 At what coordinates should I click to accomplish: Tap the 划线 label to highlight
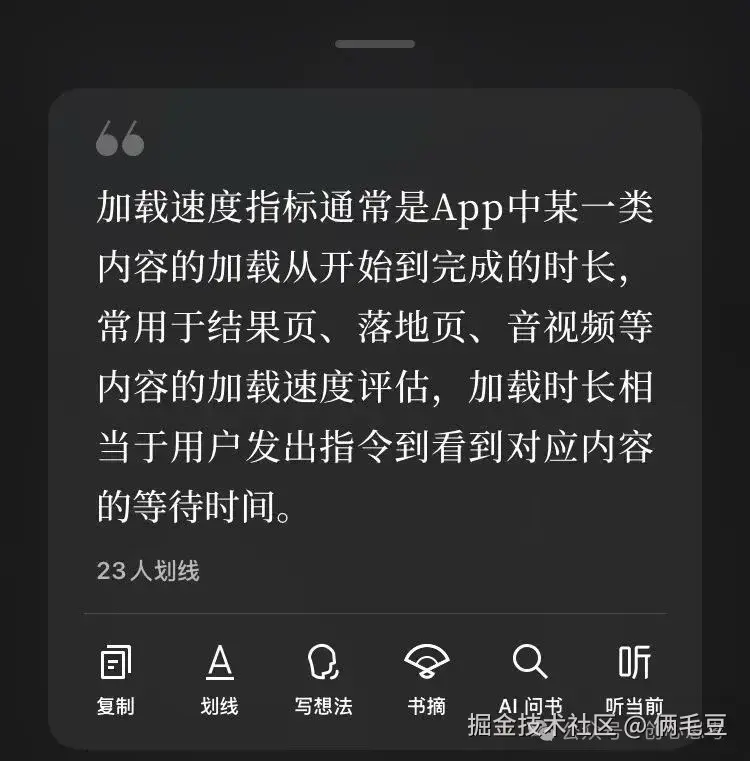(x=220, y=703)
